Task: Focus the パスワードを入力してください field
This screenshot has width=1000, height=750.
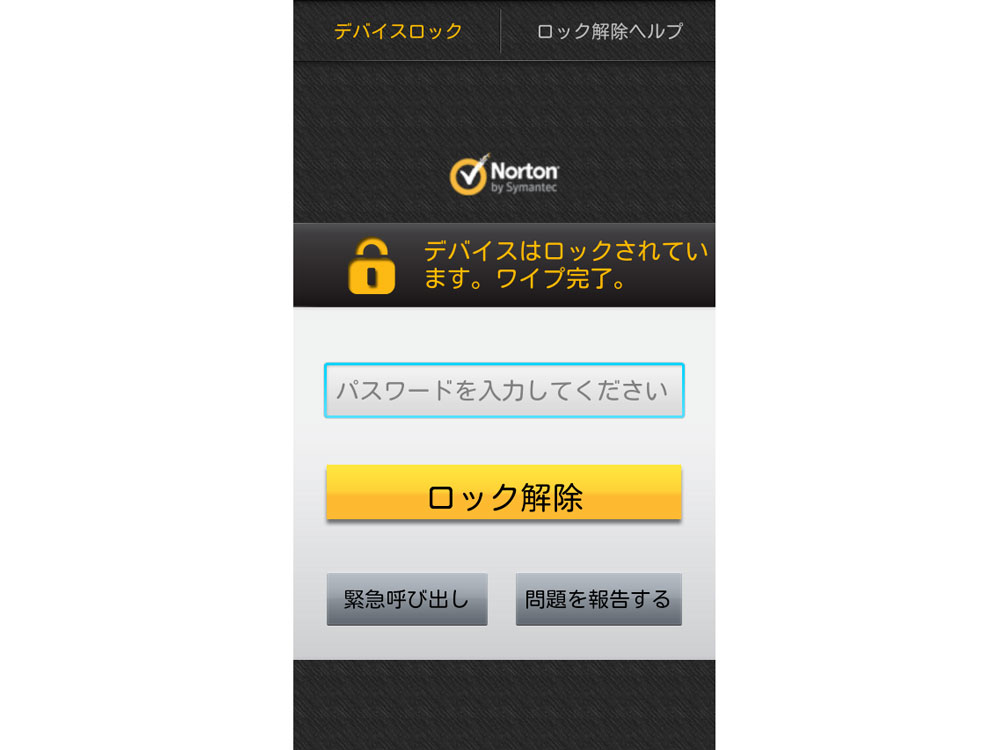Action: (504, 390)
